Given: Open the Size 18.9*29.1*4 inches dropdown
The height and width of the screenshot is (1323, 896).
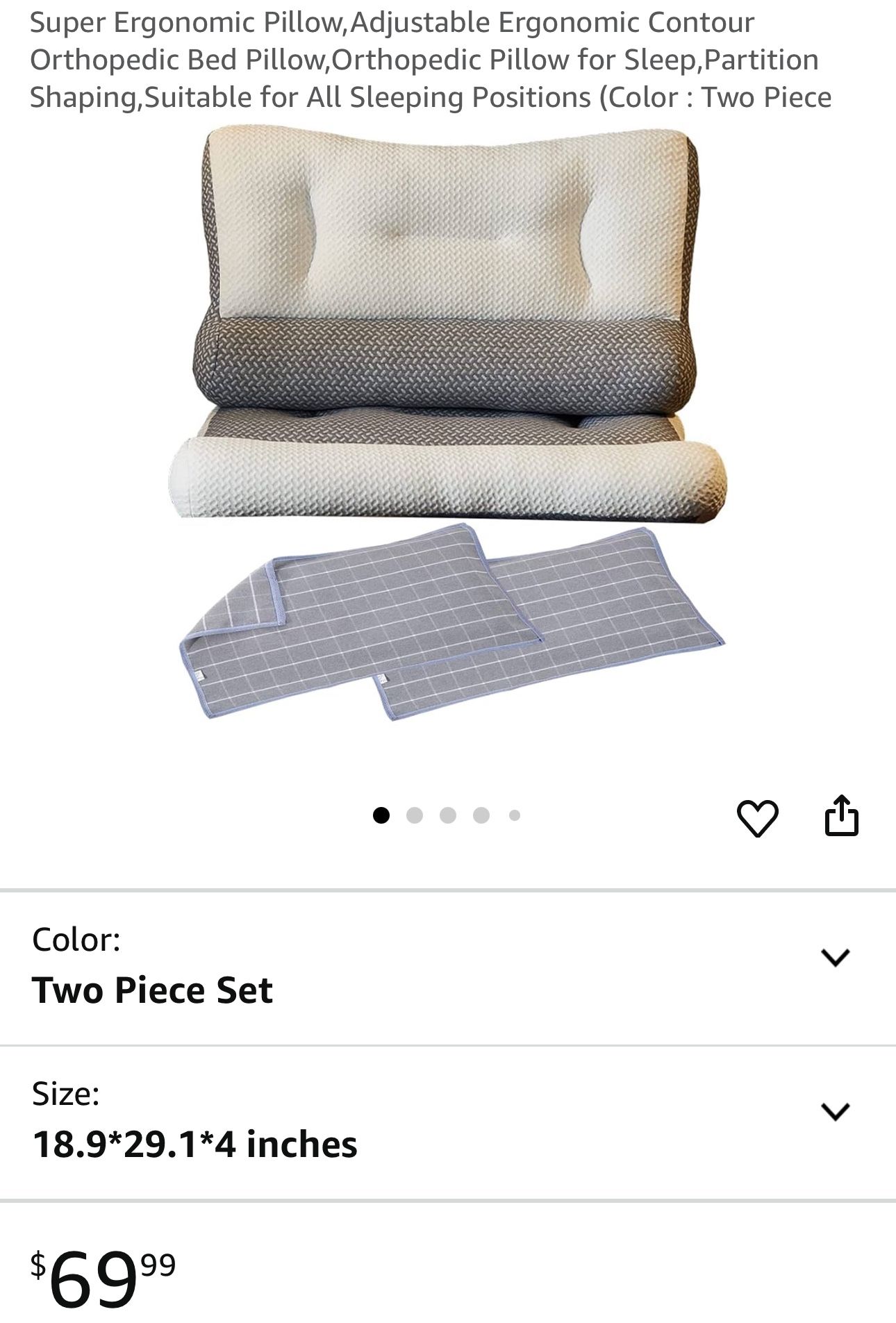Looking at the screenshot, I should [834, 1112].
